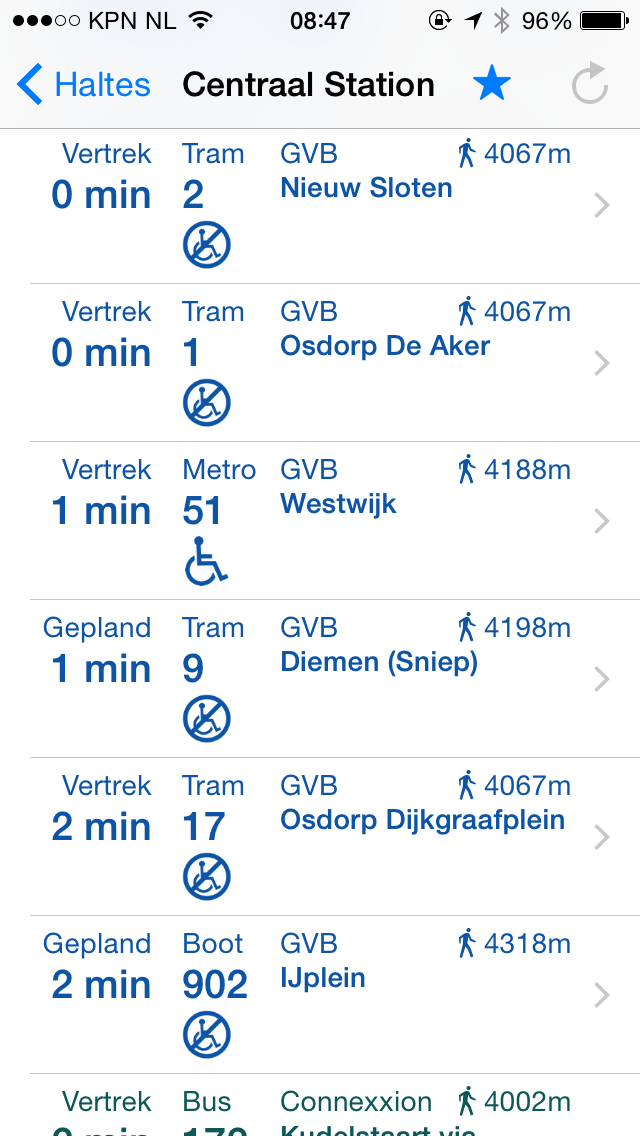Select Tram 9 to Diemen (Sniep)
Screen dimensions: 640x1136
[x=320, y=679]
